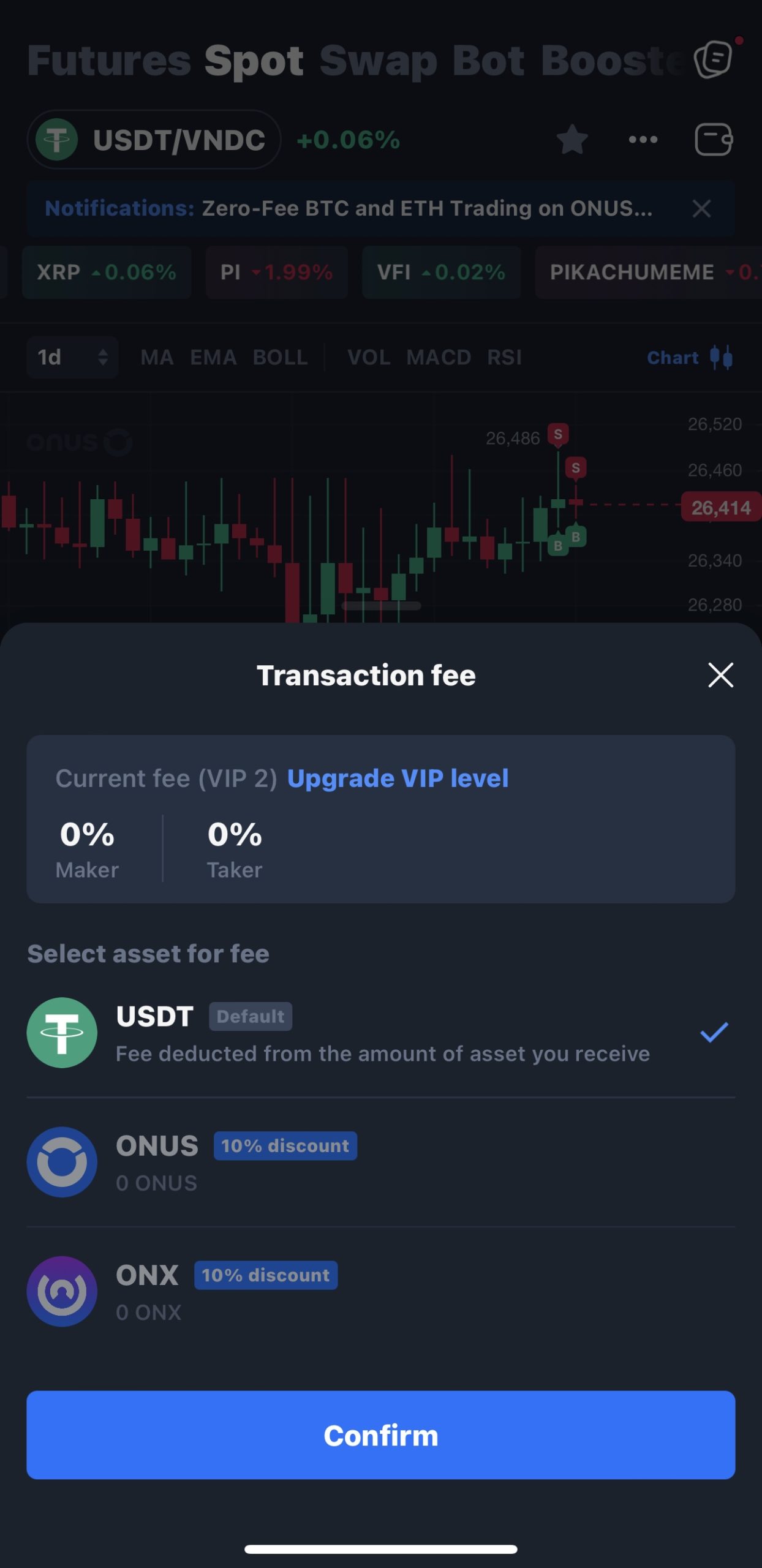Select USDT as fee asset
The width and height of the screenshot is (762, 1568).
[x=380, y=1033]
